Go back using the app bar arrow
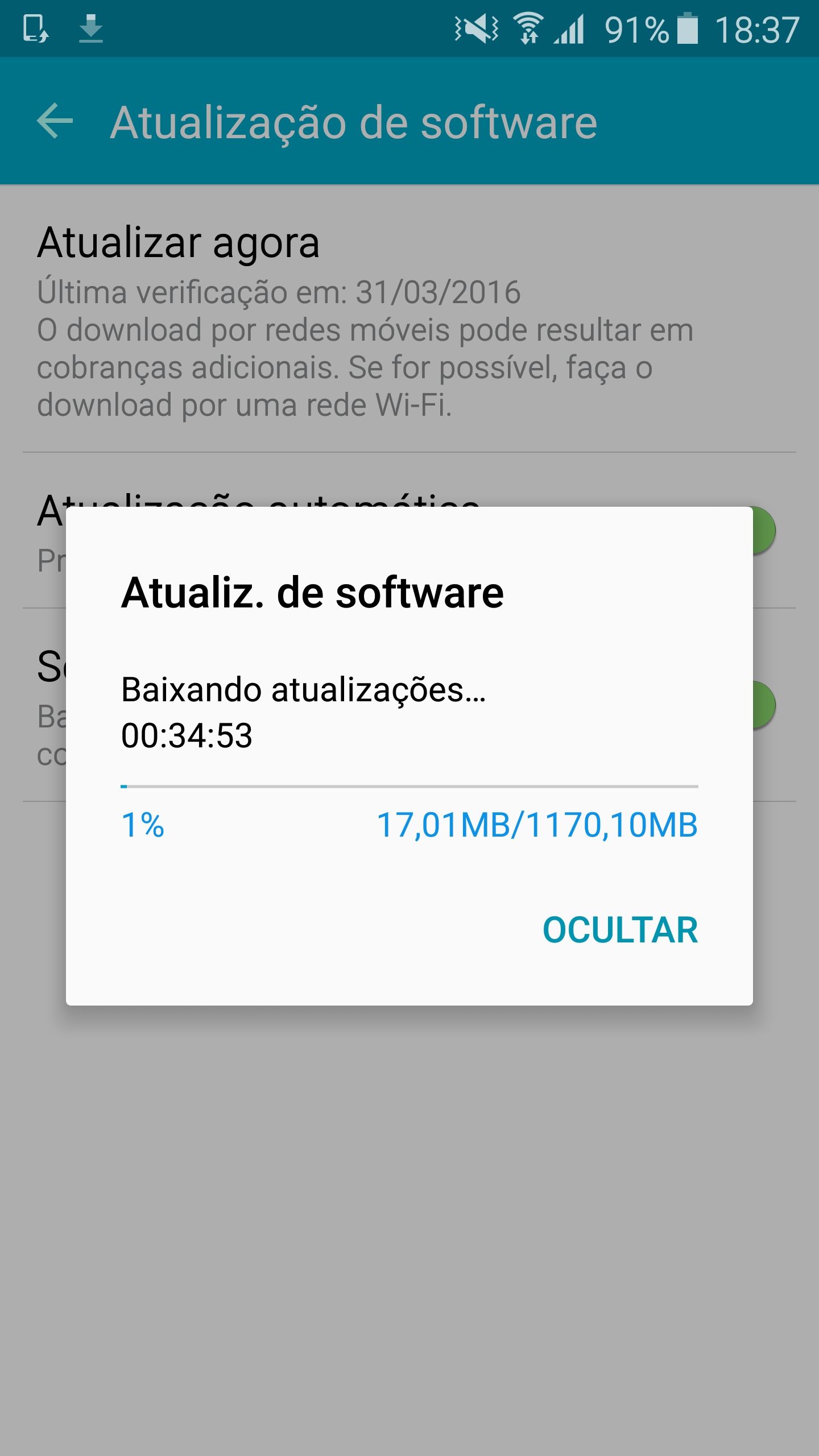The image size is (819, 1456). tap(55, 121)
